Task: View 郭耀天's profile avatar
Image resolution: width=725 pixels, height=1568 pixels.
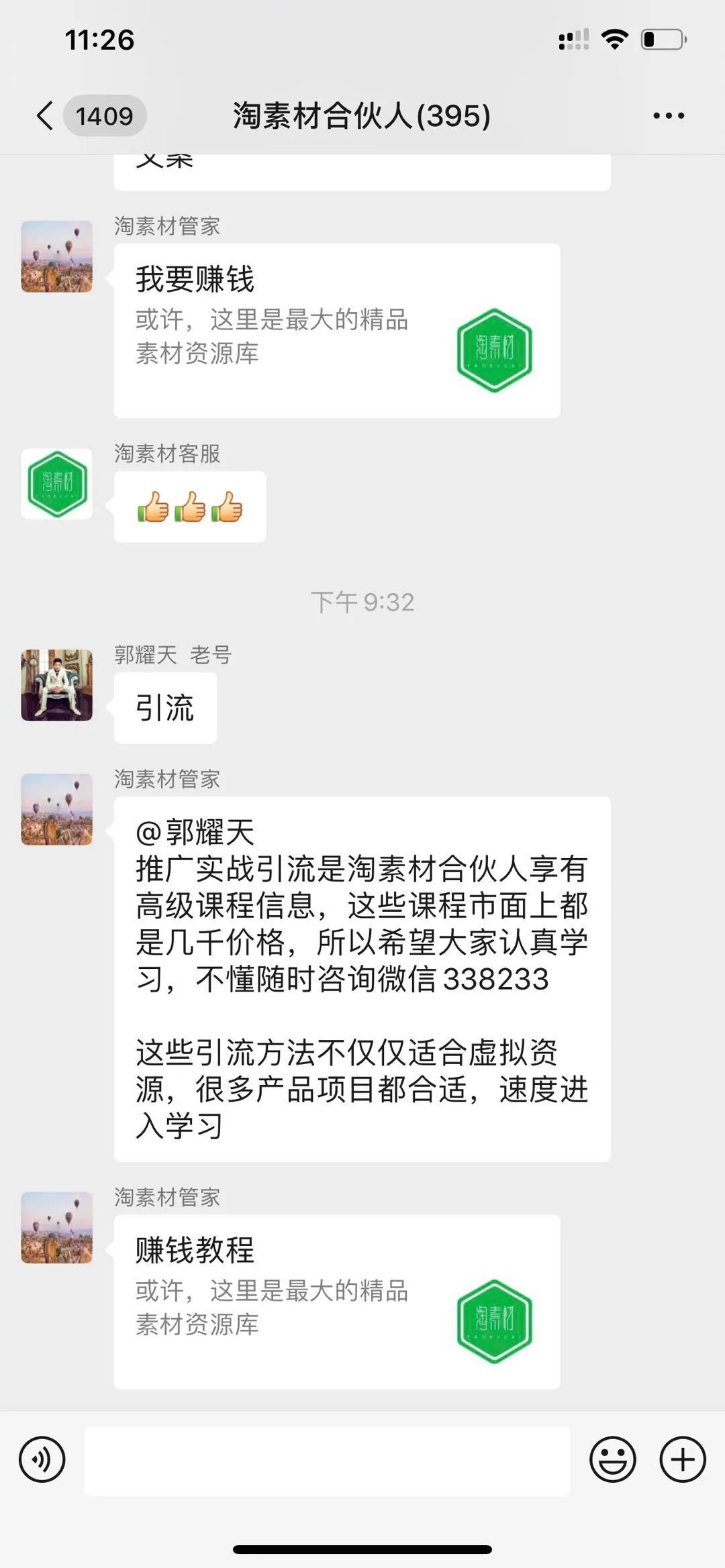Action: 57,685
